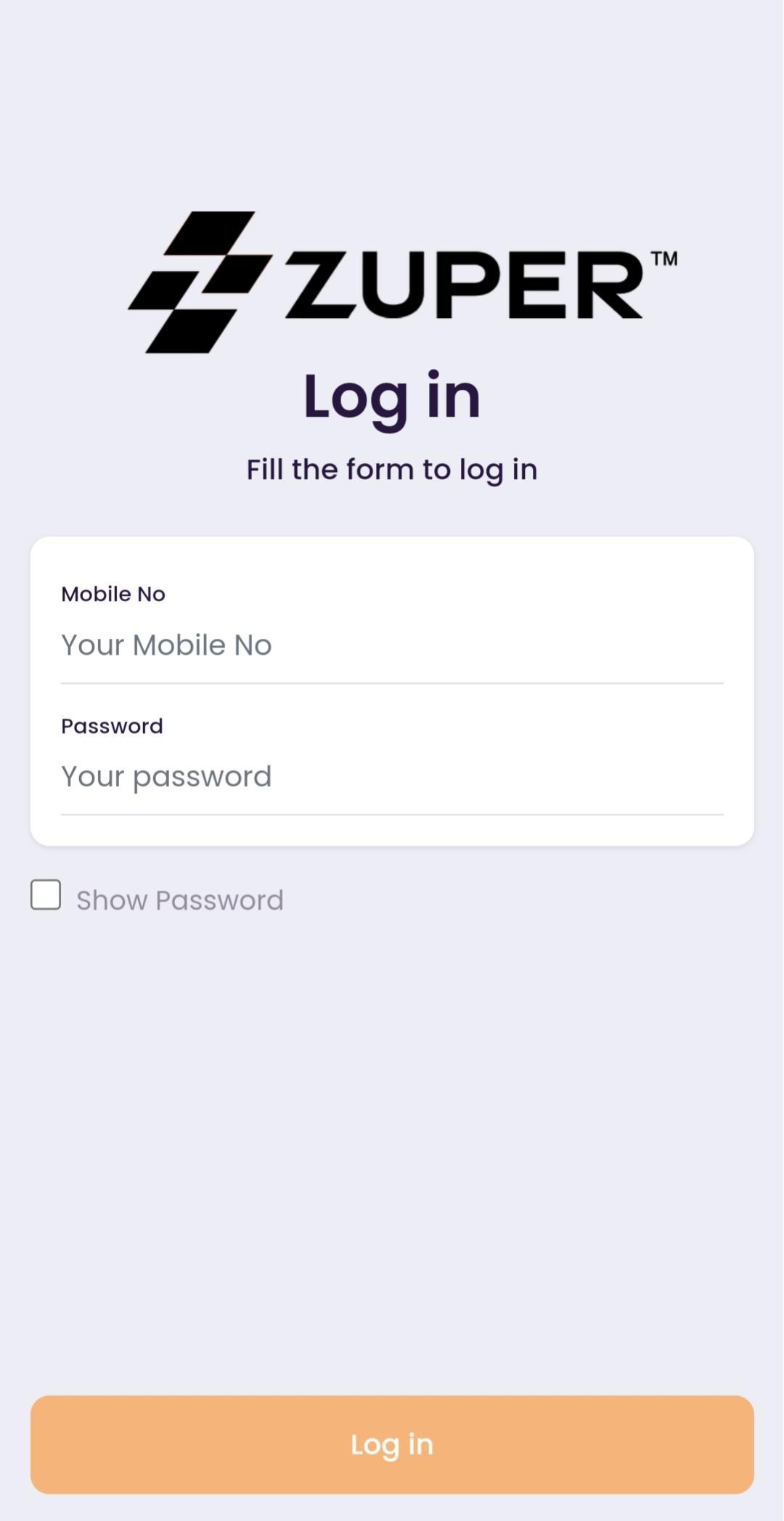Tap the Your Mobile No field
Image resolution: width=784 pixels, height=1521 pixels.
(392, 645)
